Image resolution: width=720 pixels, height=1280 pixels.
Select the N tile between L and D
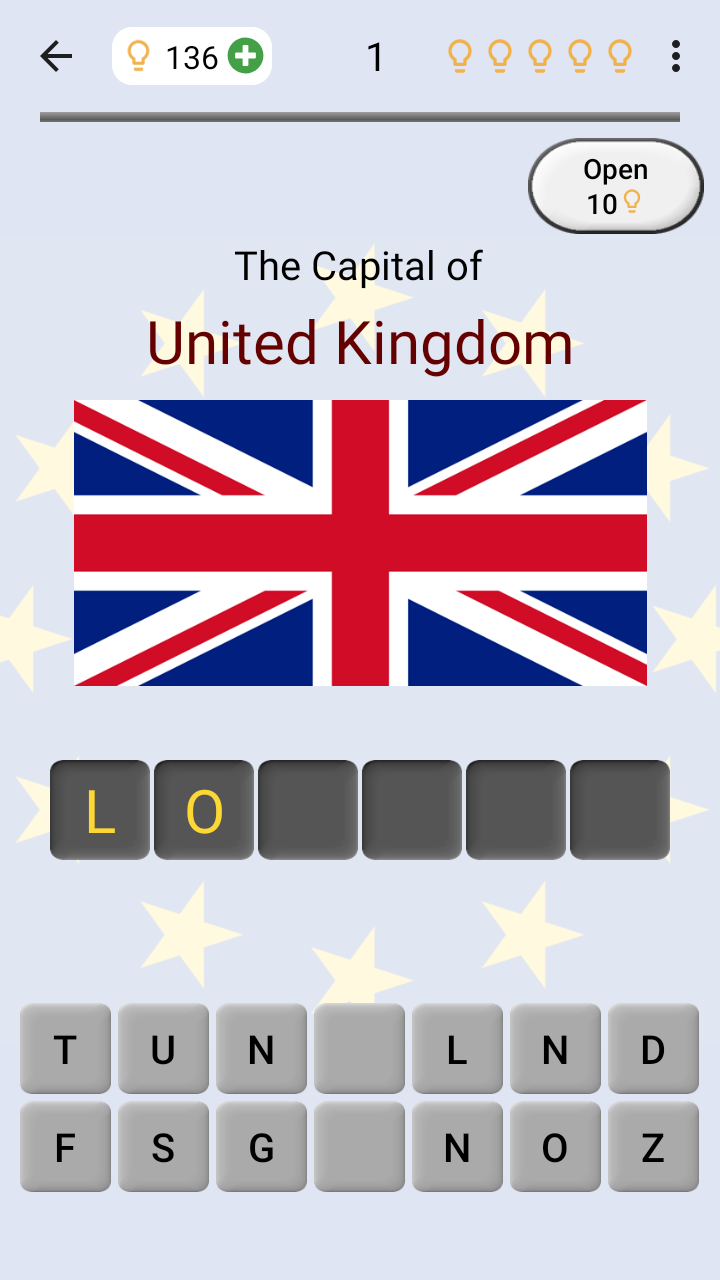tap(555, 1049)
